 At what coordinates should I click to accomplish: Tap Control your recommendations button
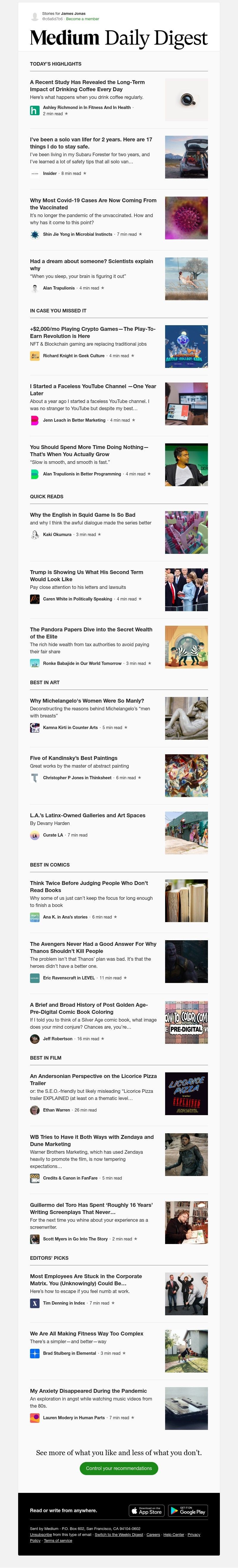[119, 1468]
